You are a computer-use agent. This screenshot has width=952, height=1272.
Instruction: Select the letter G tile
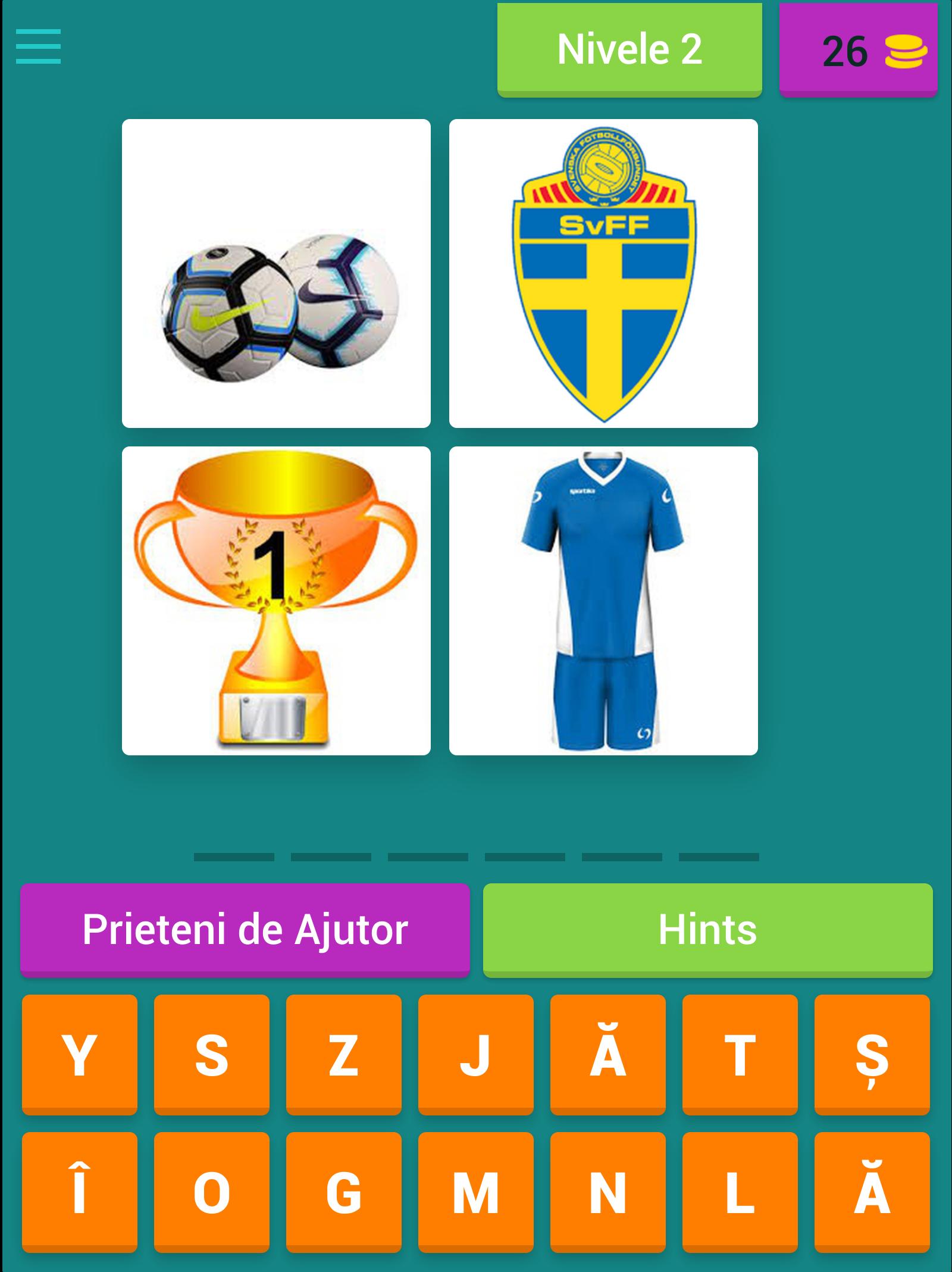344,1192
